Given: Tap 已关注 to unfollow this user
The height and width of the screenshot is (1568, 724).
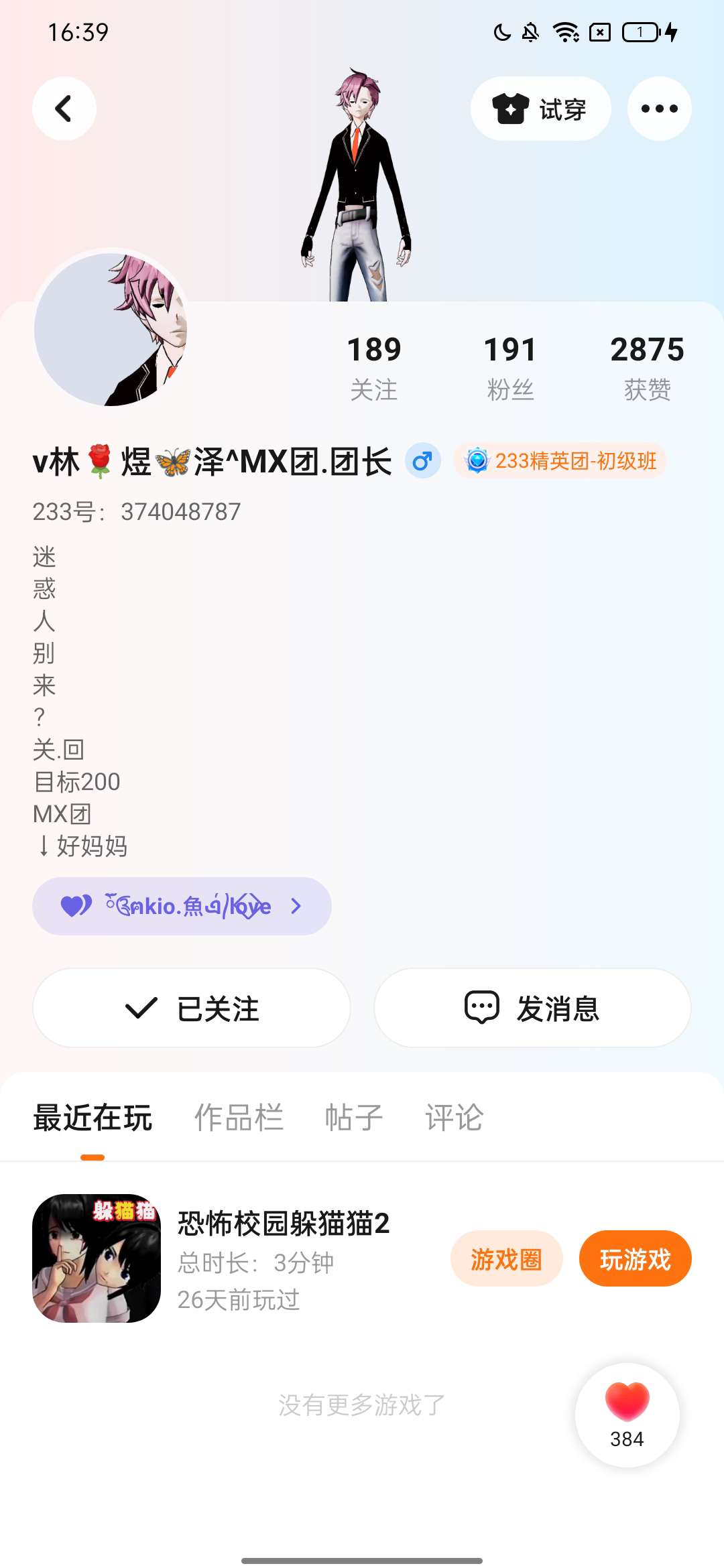Looking at the screenshot, I should (192, 1008).
